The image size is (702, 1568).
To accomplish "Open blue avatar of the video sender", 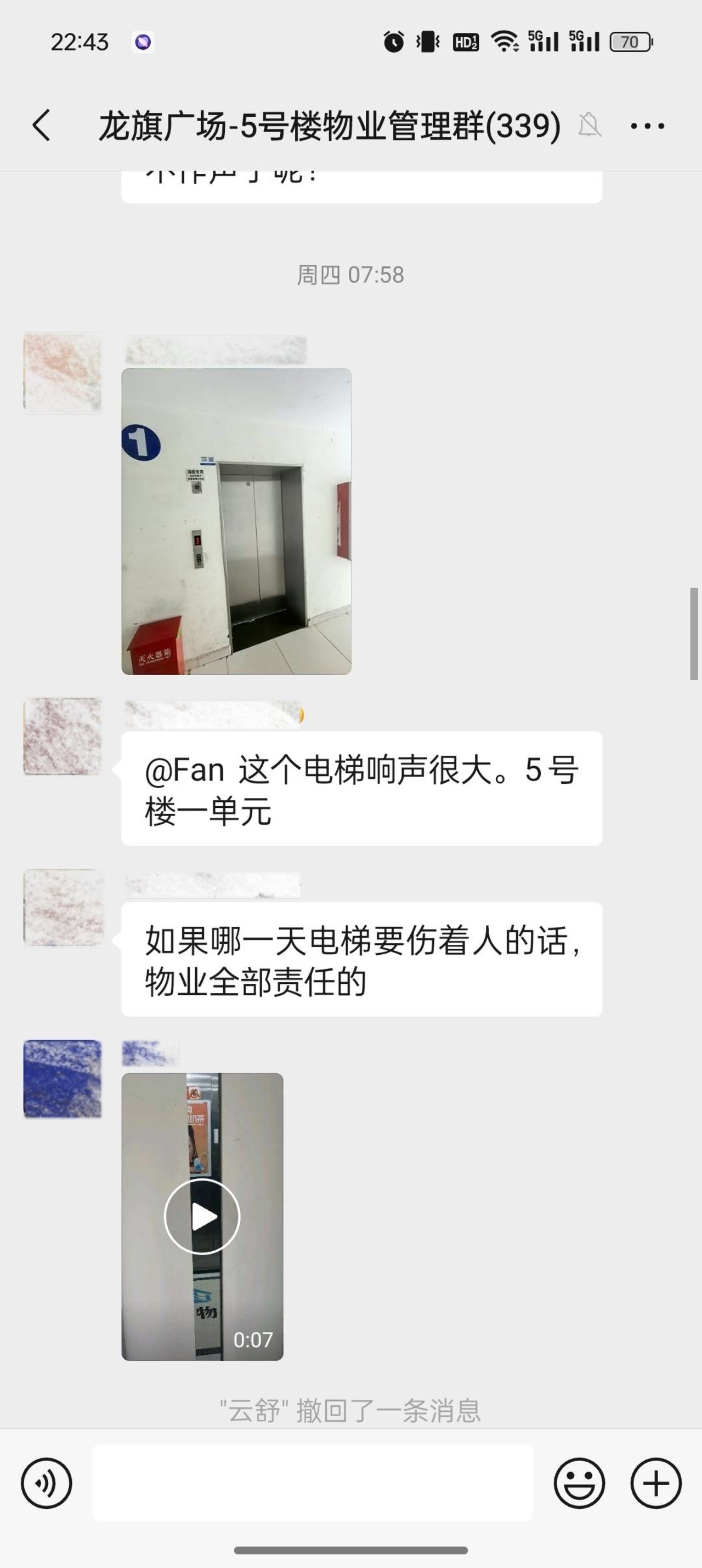I will click(62, 1079).
